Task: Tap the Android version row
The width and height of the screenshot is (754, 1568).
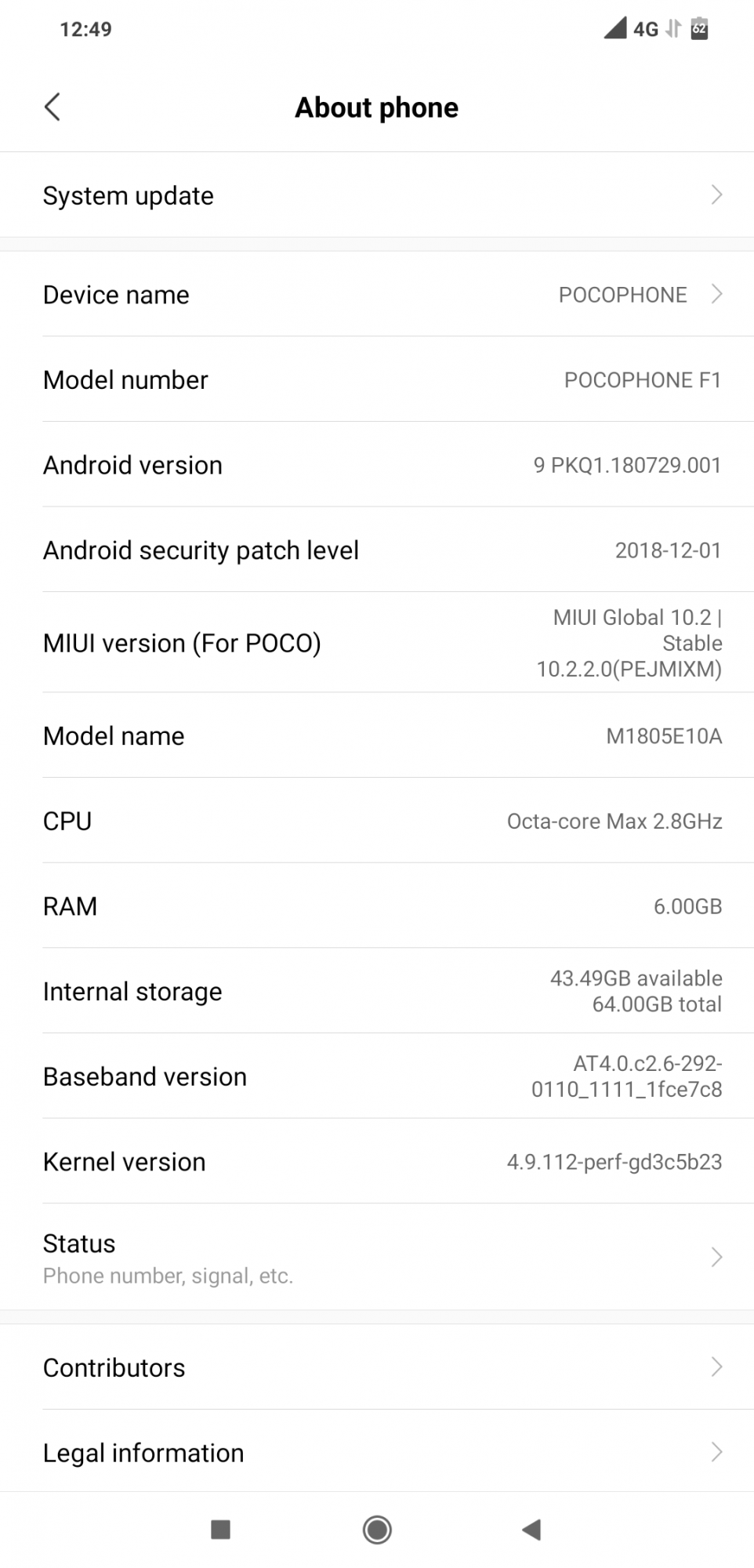Action: pyautogui.click(x=377, y=465)
